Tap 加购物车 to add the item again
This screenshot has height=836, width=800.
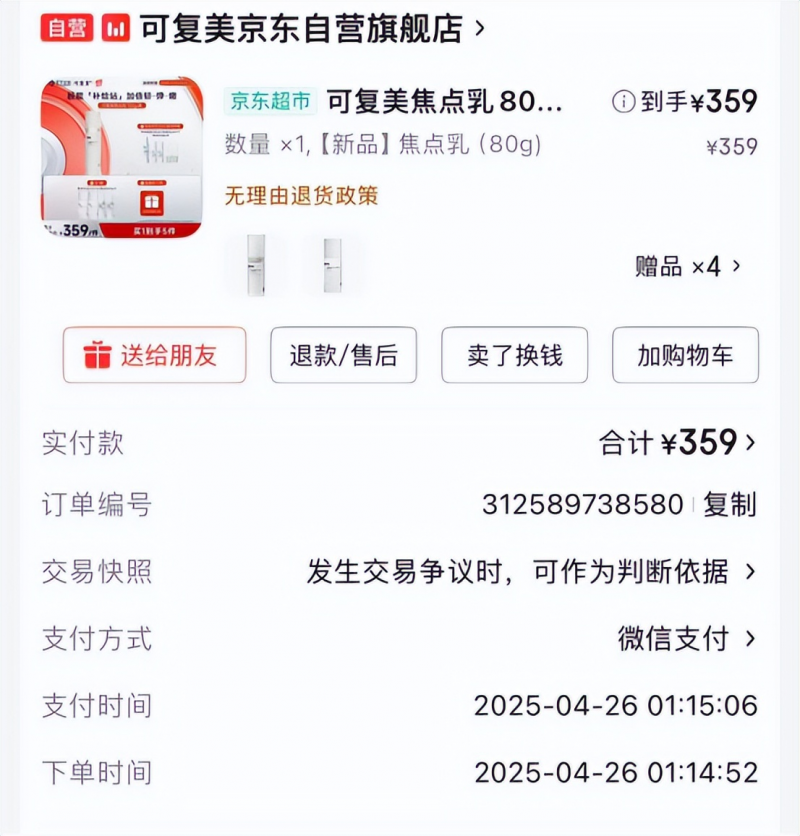(x=685, y=355)
